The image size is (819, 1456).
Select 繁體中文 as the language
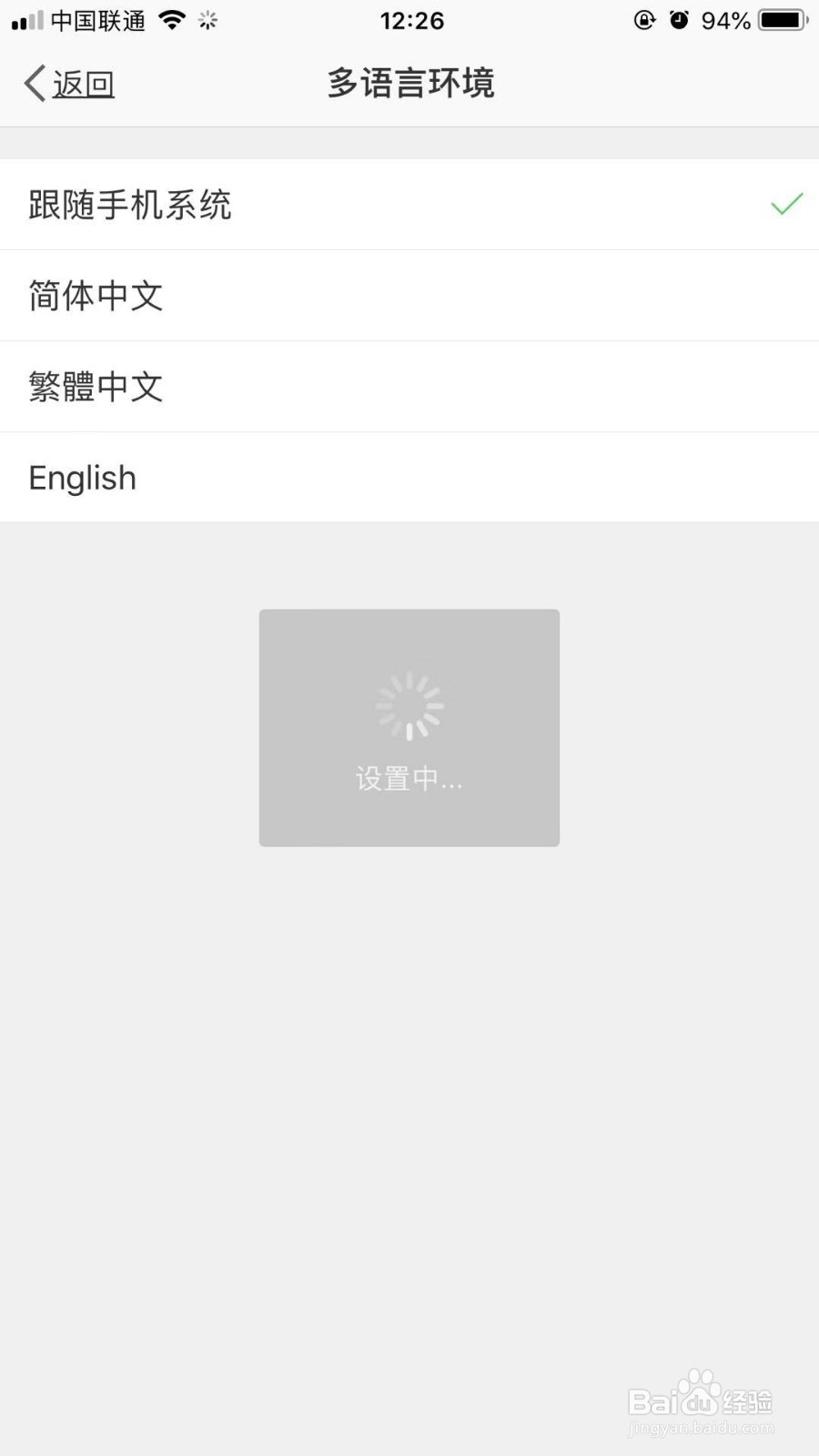tap(96, 386)
